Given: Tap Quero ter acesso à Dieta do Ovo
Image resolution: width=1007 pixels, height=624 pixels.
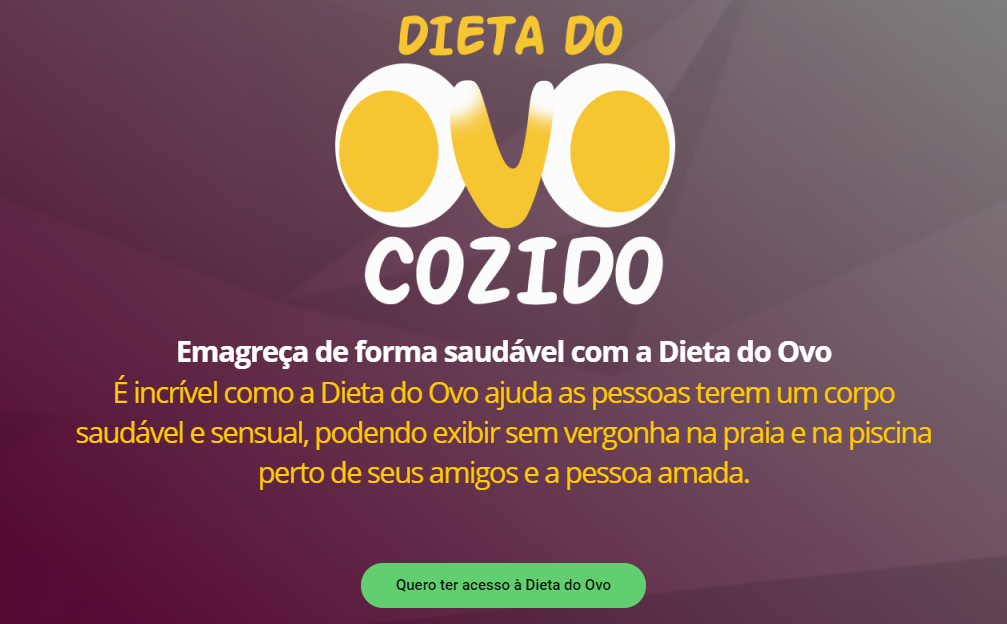Looking at the screenshot, I should (503, 585).
